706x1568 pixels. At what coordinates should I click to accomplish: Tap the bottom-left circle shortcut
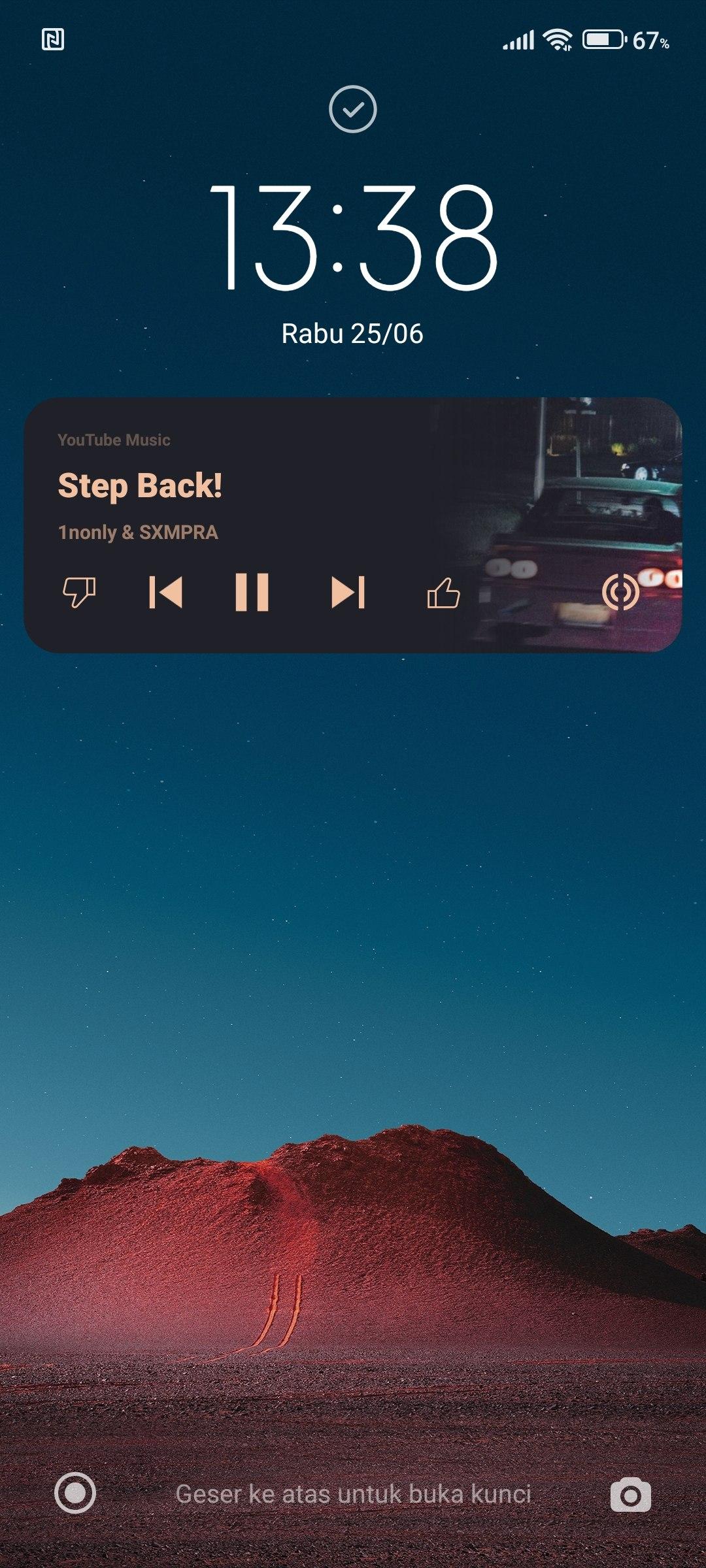coord(75,1493)
